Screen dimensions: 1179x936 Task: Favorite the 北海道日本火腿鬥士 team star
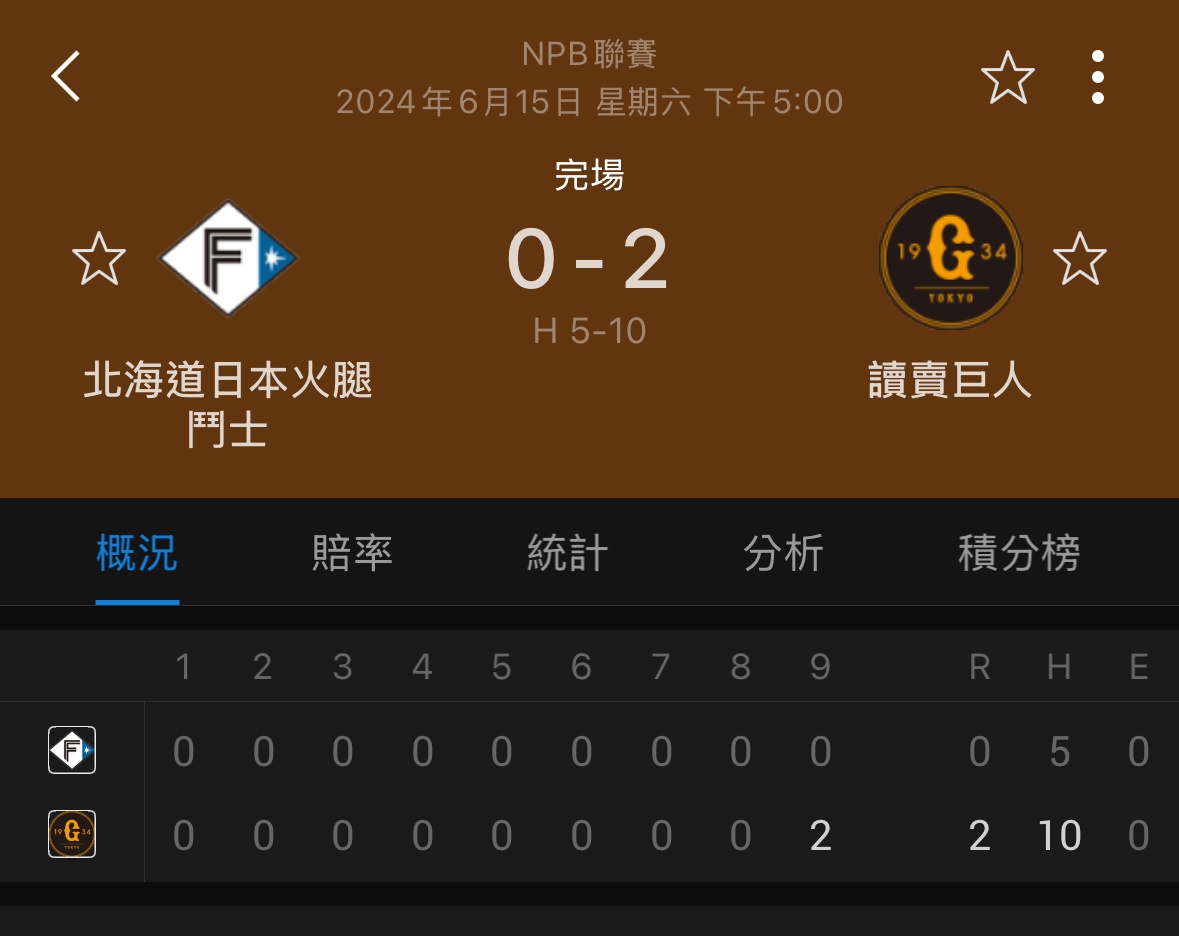coord(99,258)
